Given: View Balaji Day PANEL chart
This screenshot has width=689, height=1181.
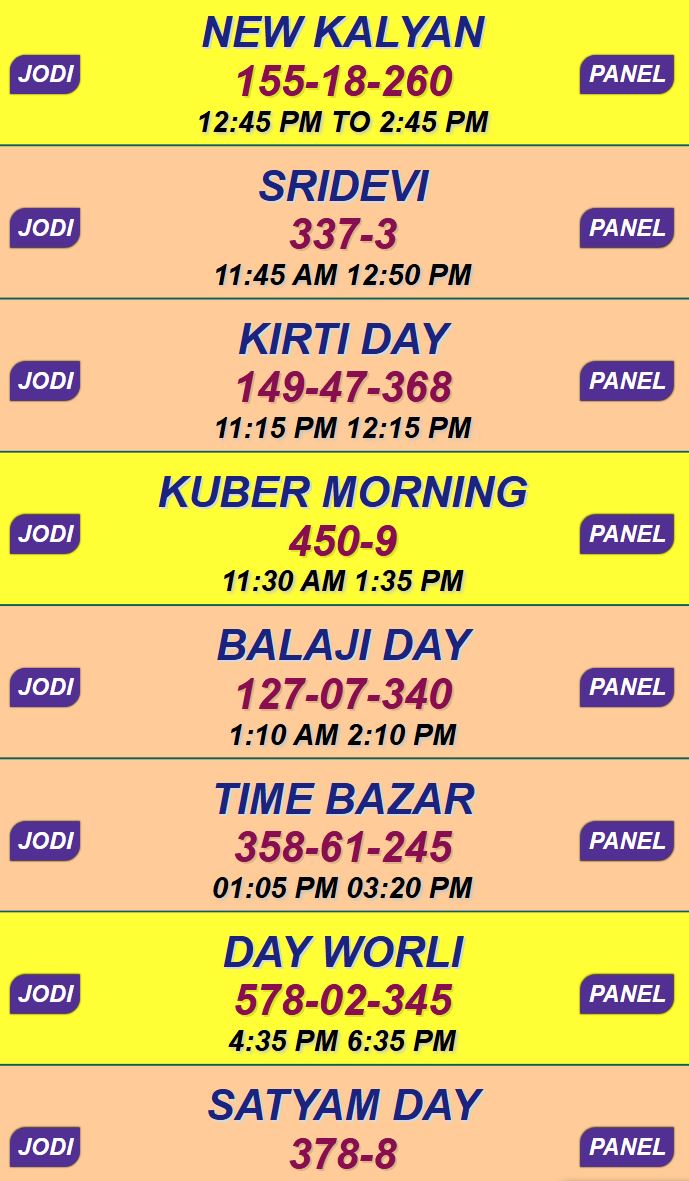Looking at the screenshot, I should (x=627, y=687).
